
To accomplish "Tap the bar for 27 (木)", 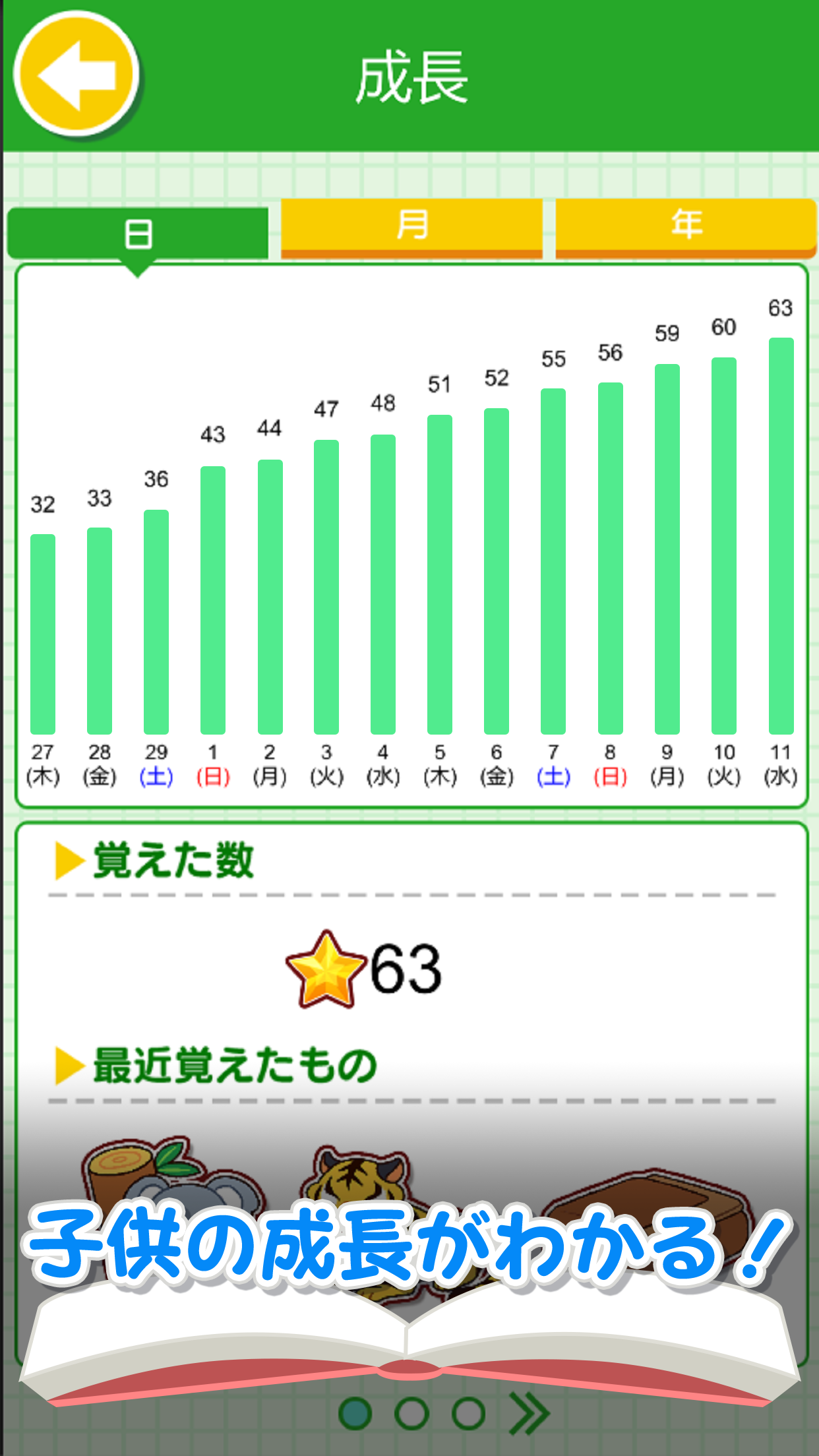I will coord(42,640).
